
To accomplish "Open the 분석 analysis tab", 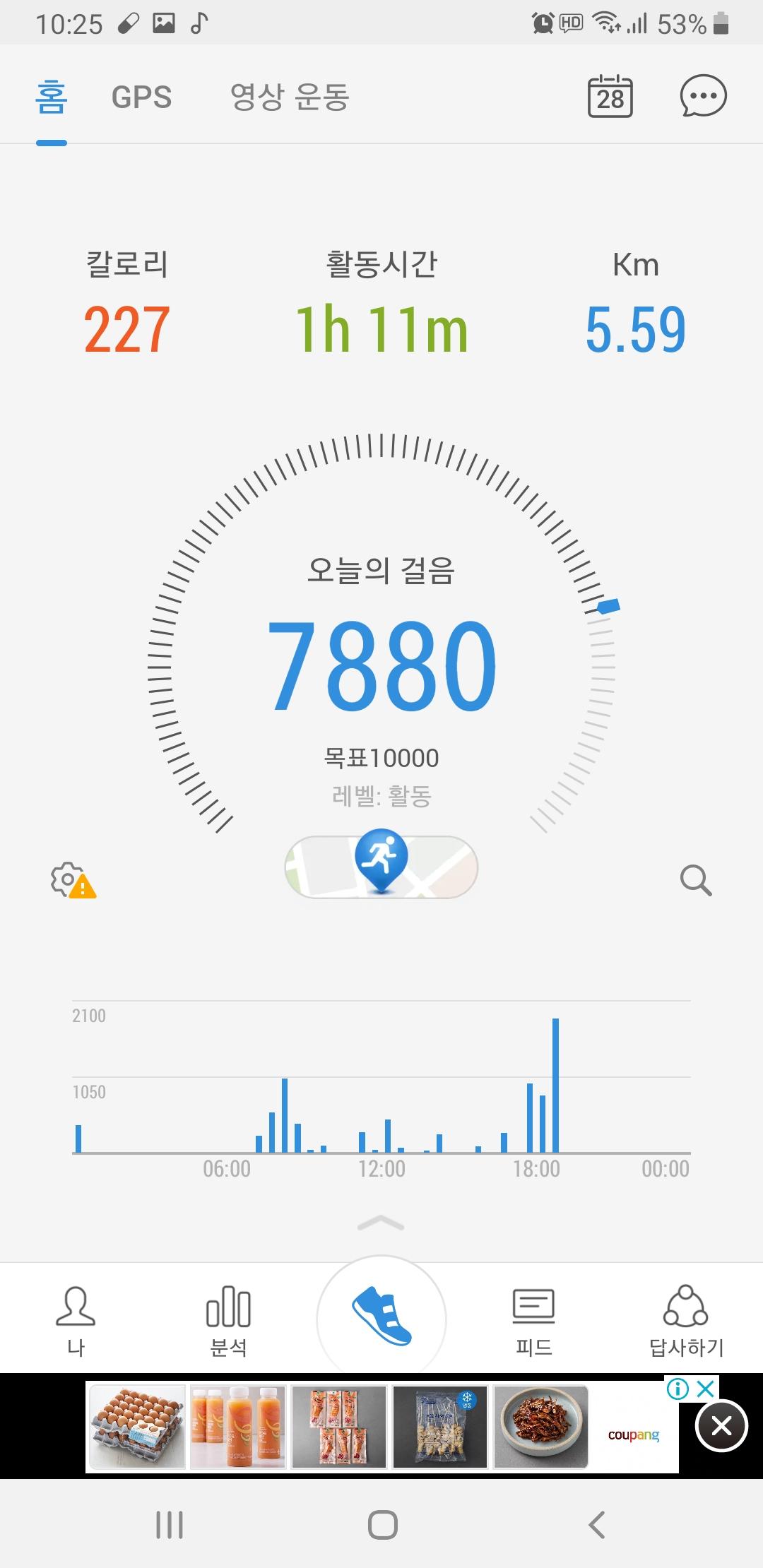I will tap(228, 1319).
